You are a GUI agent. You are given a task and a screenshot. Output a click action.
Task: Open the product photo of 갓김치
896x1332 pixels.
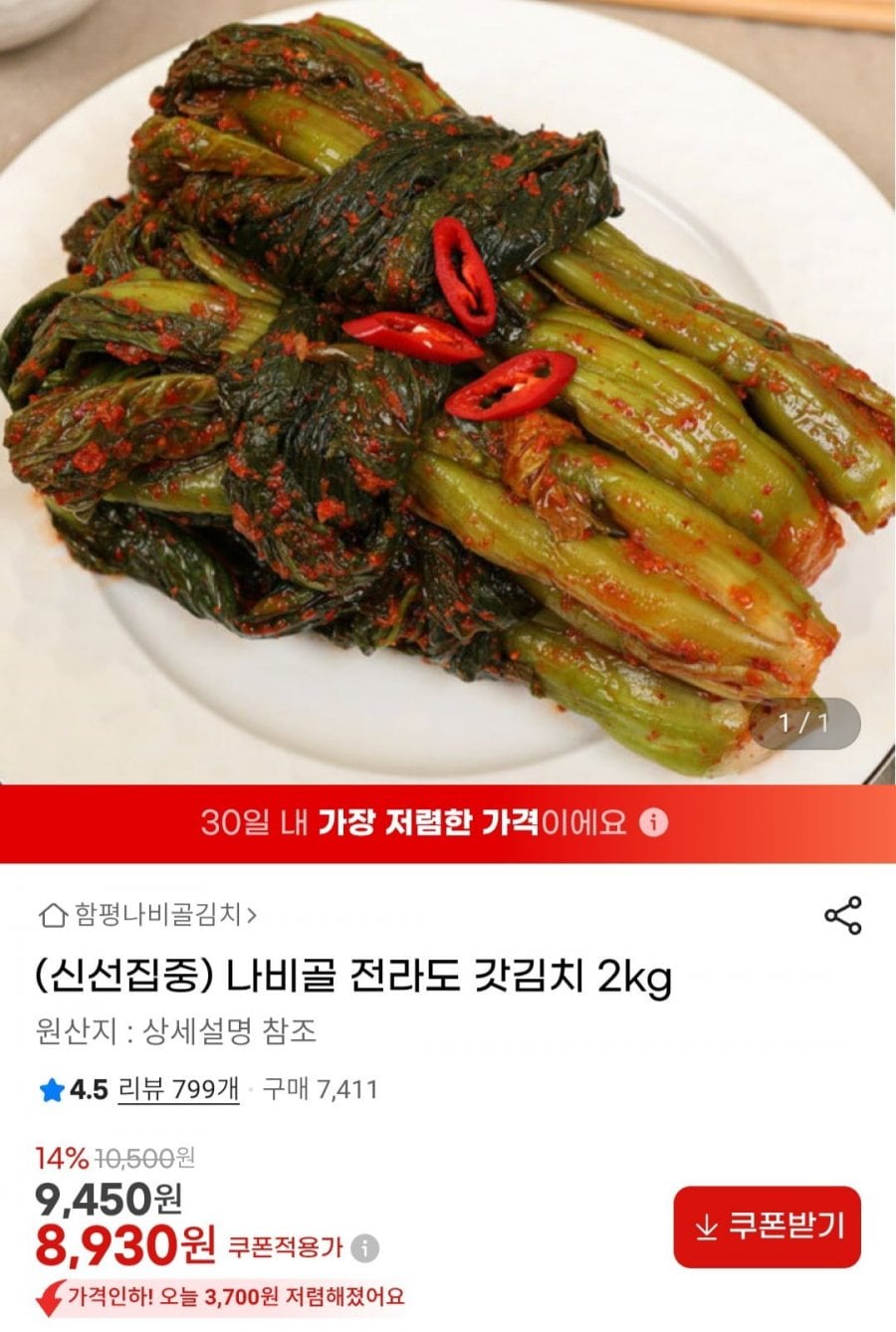[448, 388]
